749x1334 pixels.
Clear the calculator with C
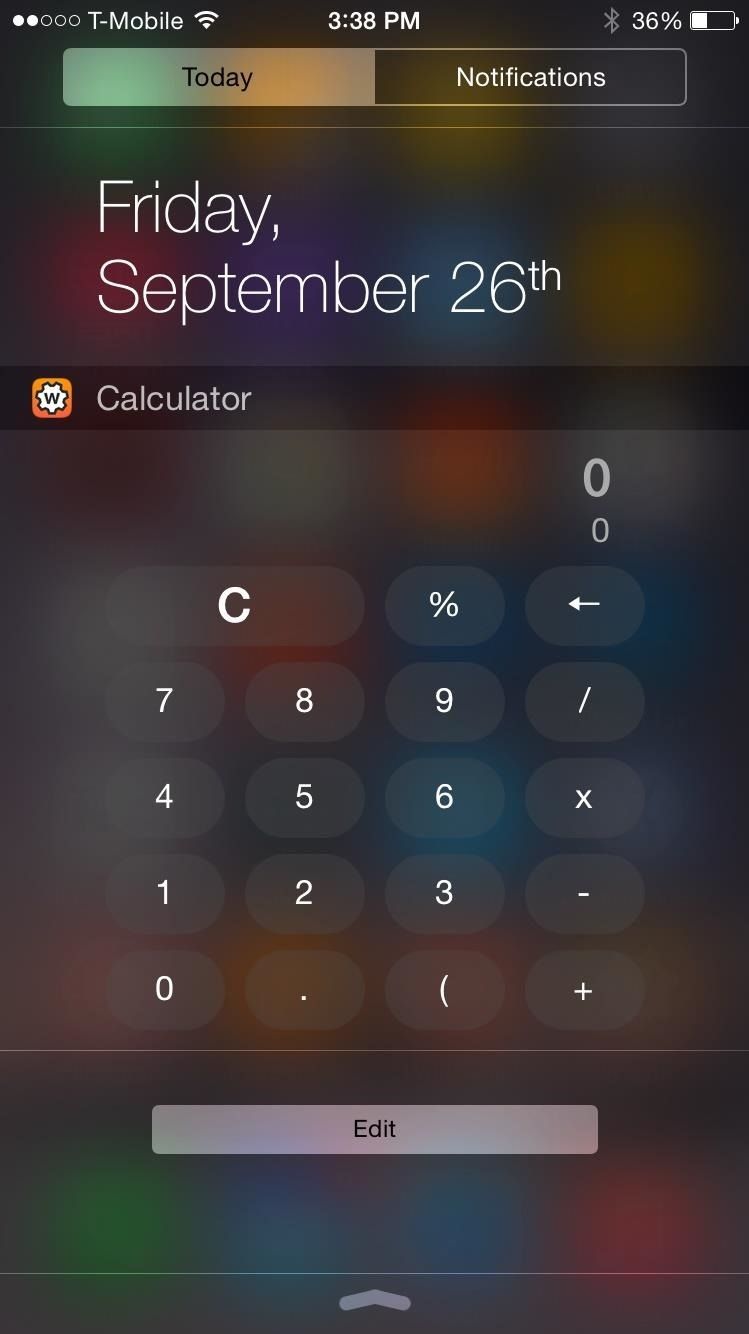pos(234,605)
